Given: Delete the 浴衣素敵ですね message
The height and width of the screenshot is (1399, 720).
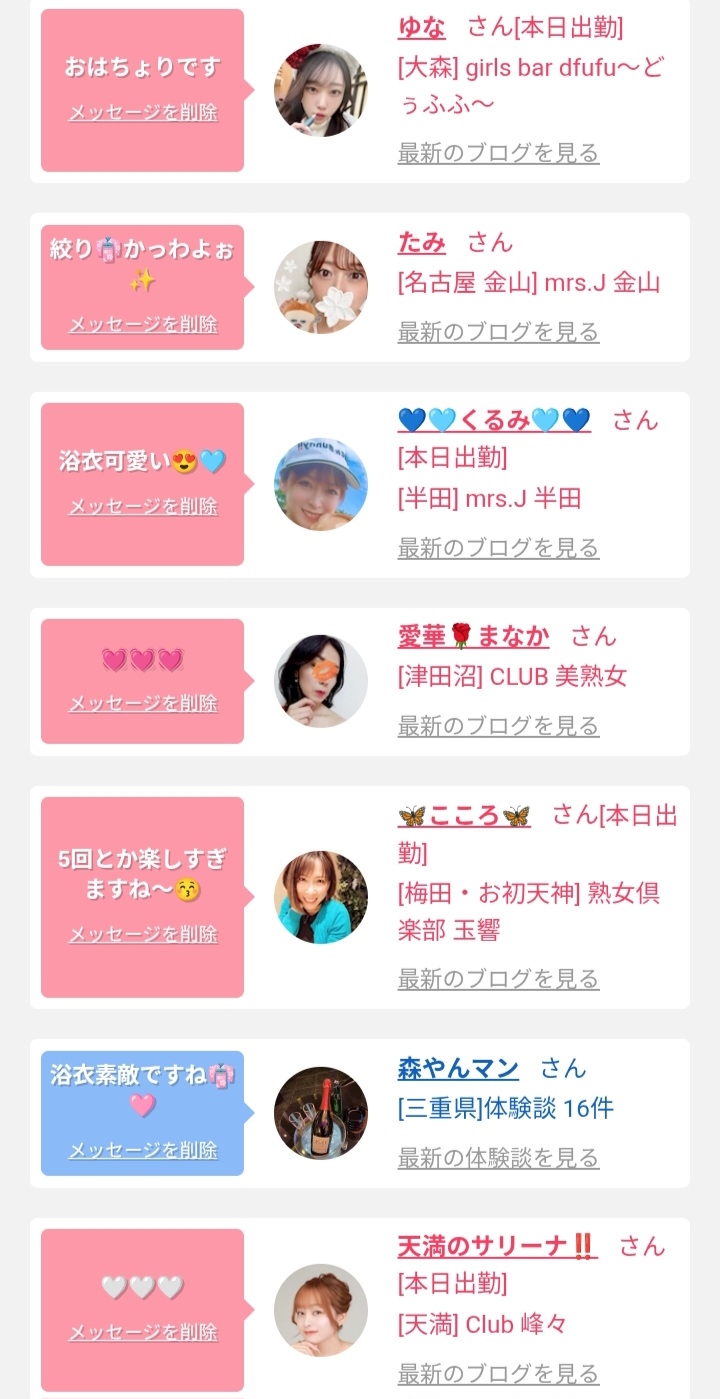Looking at the screenshot, I should click(143, 1150).
